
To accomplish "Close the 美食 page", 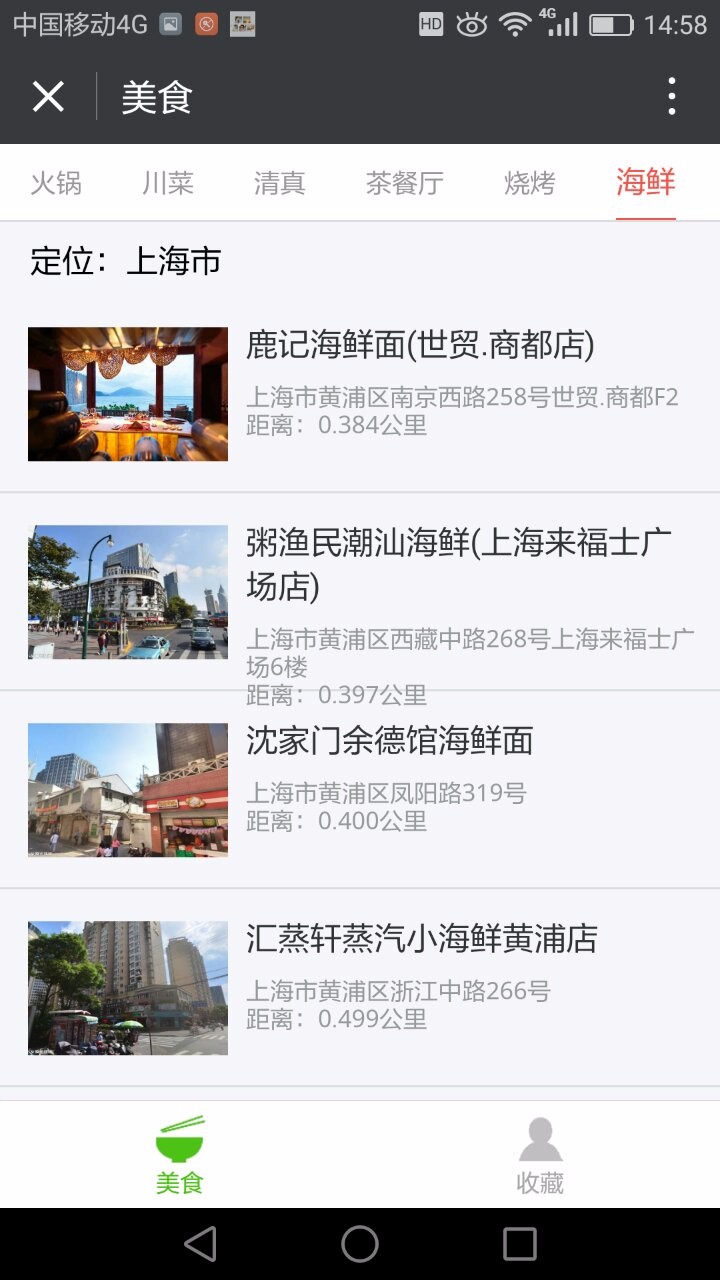I will tap(48, 97).
